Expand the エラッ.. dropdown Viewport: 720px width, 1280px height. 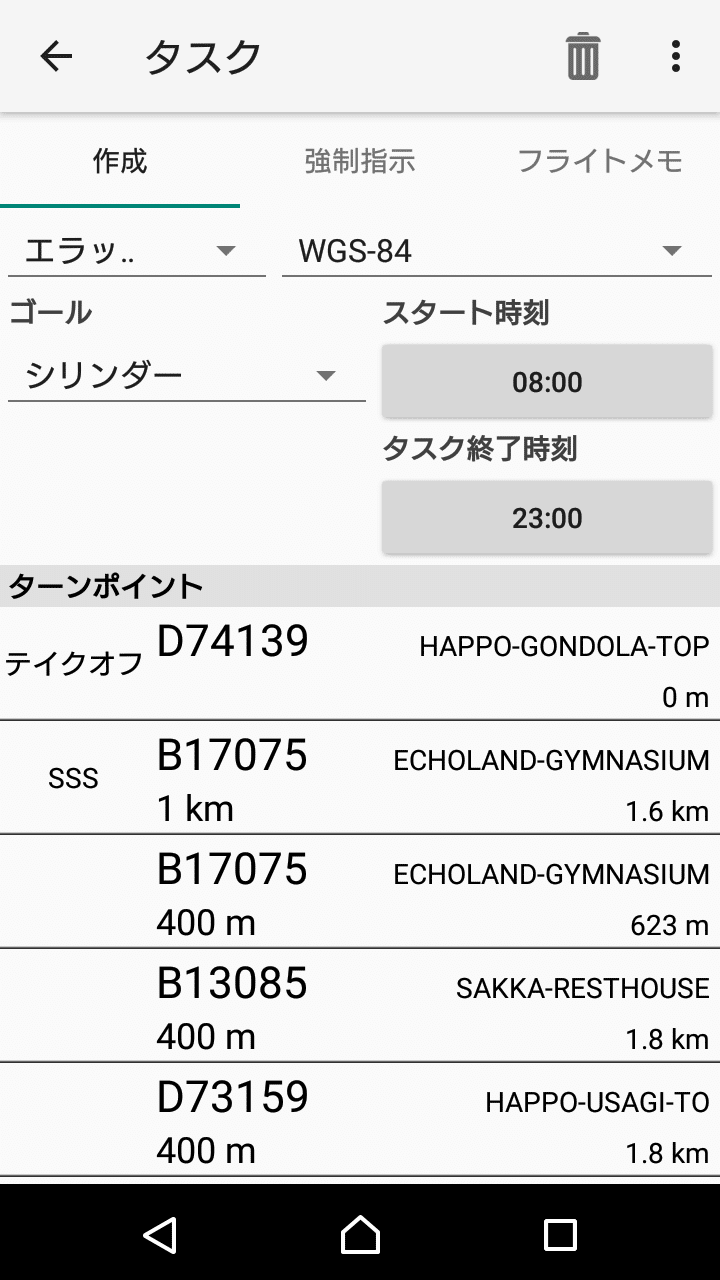(137, 251)
